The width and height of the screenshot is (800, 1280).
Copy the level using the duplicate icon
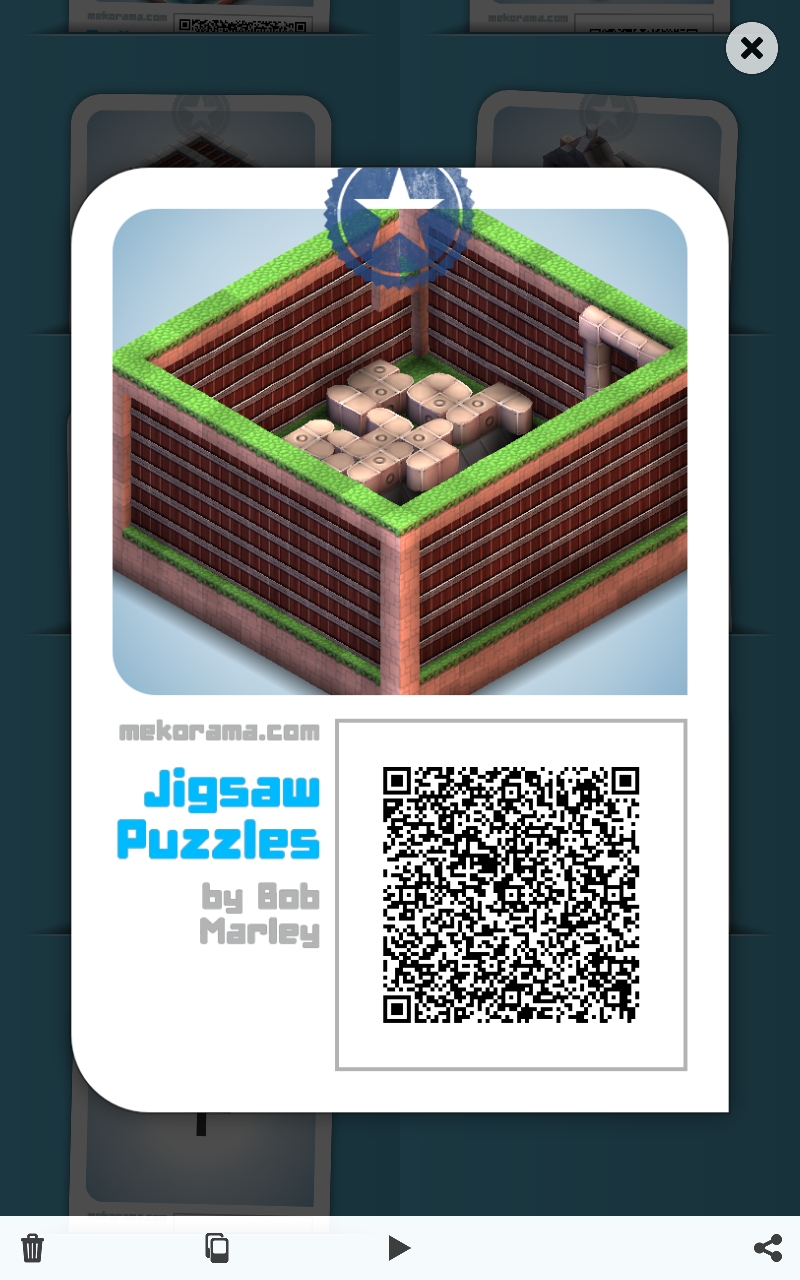coord(217,1247)
